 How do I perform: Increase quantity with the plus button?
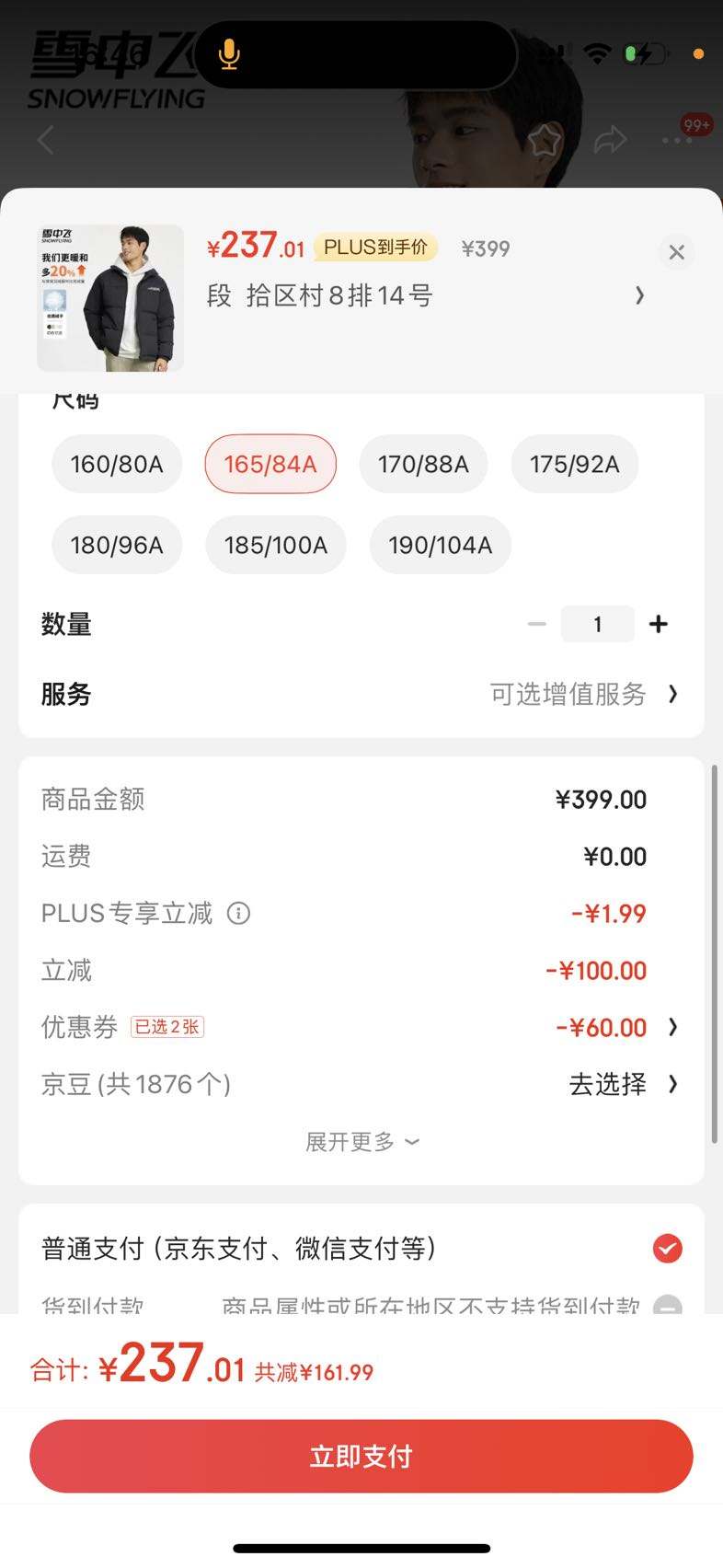coord(659,624)
